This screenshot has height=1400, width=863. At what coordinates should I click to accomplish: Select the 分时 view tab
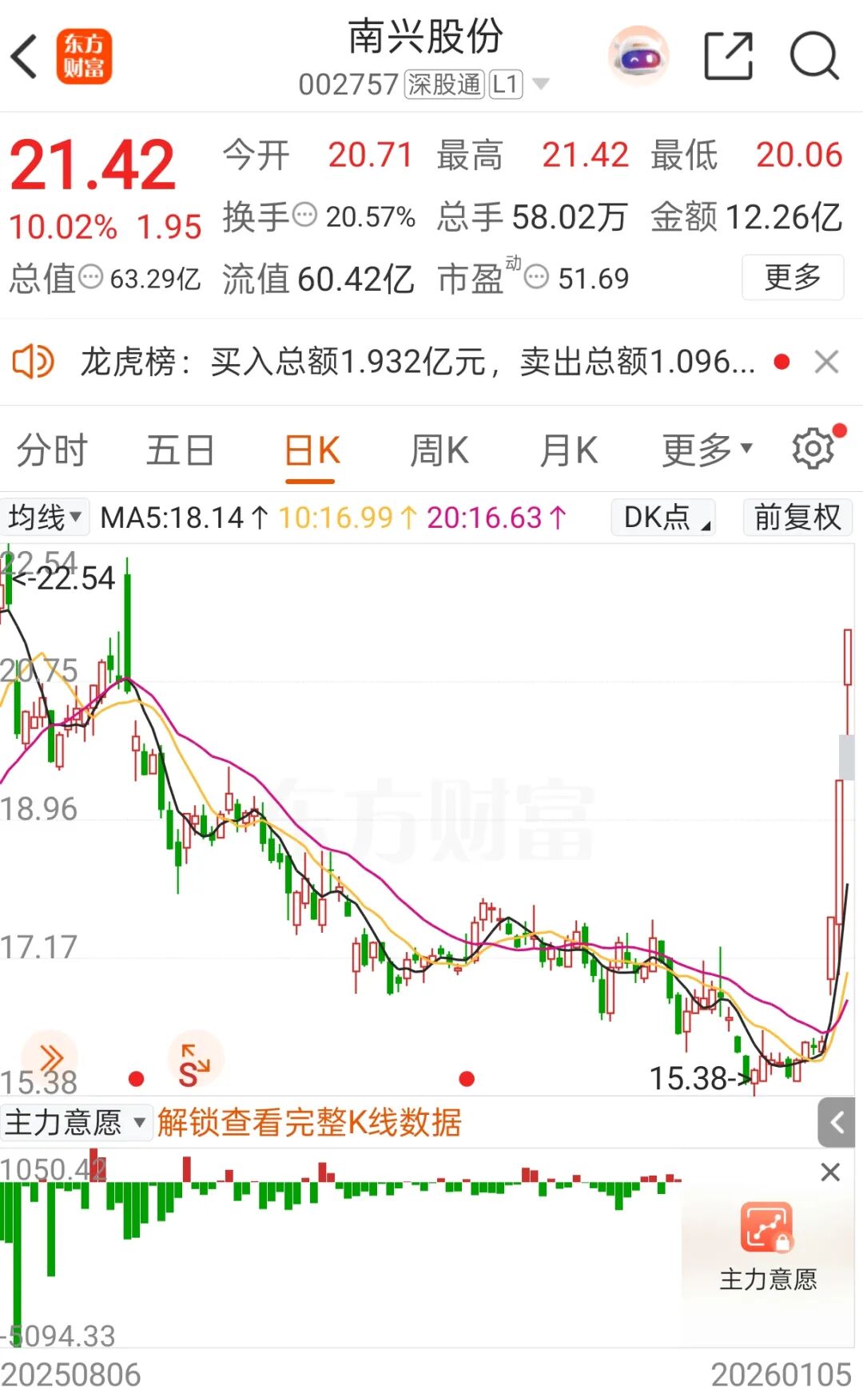[53, 450]
